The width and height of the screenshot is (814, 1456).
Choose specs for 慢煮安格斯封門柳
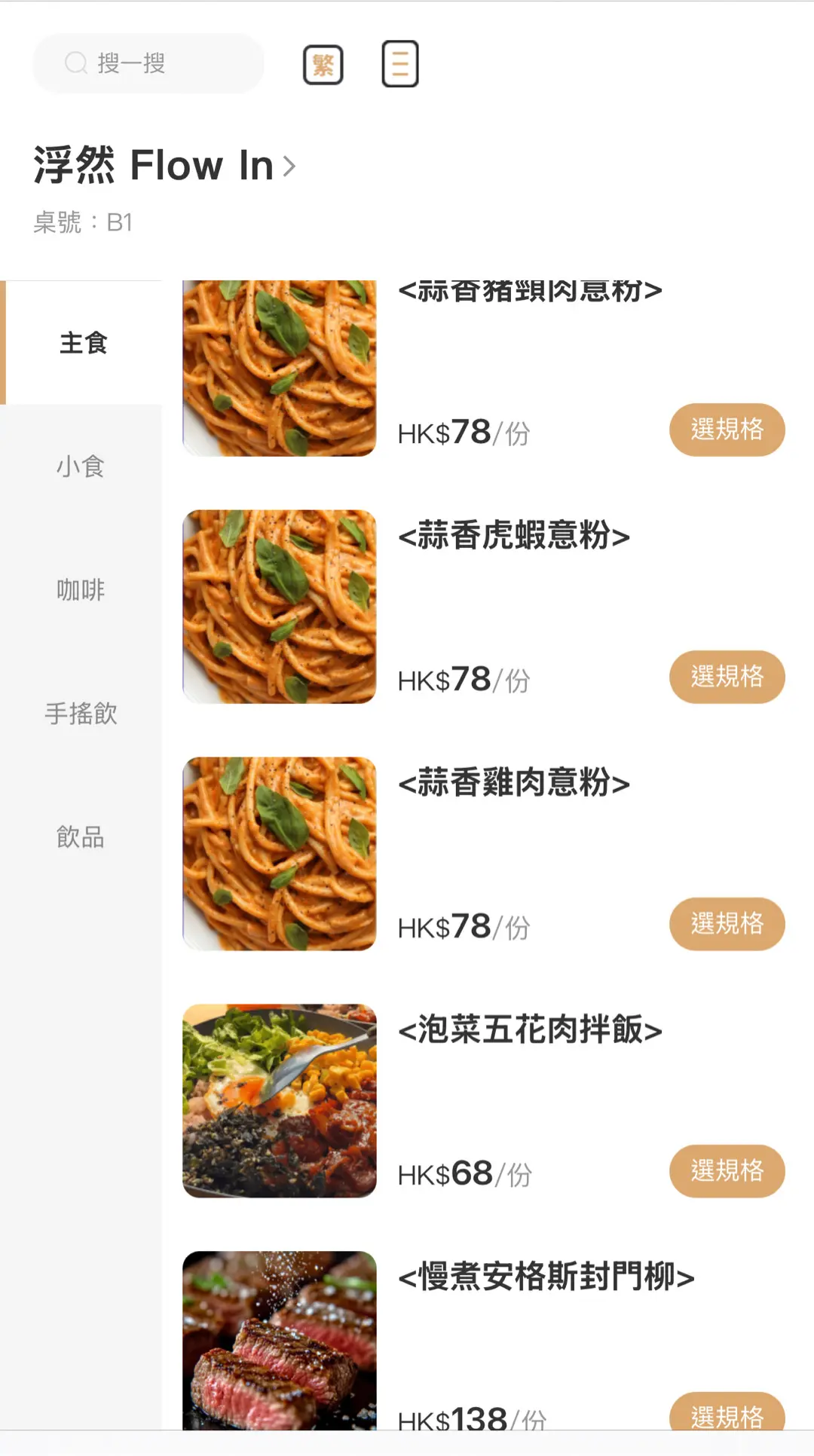click(x=727, y=1414)
